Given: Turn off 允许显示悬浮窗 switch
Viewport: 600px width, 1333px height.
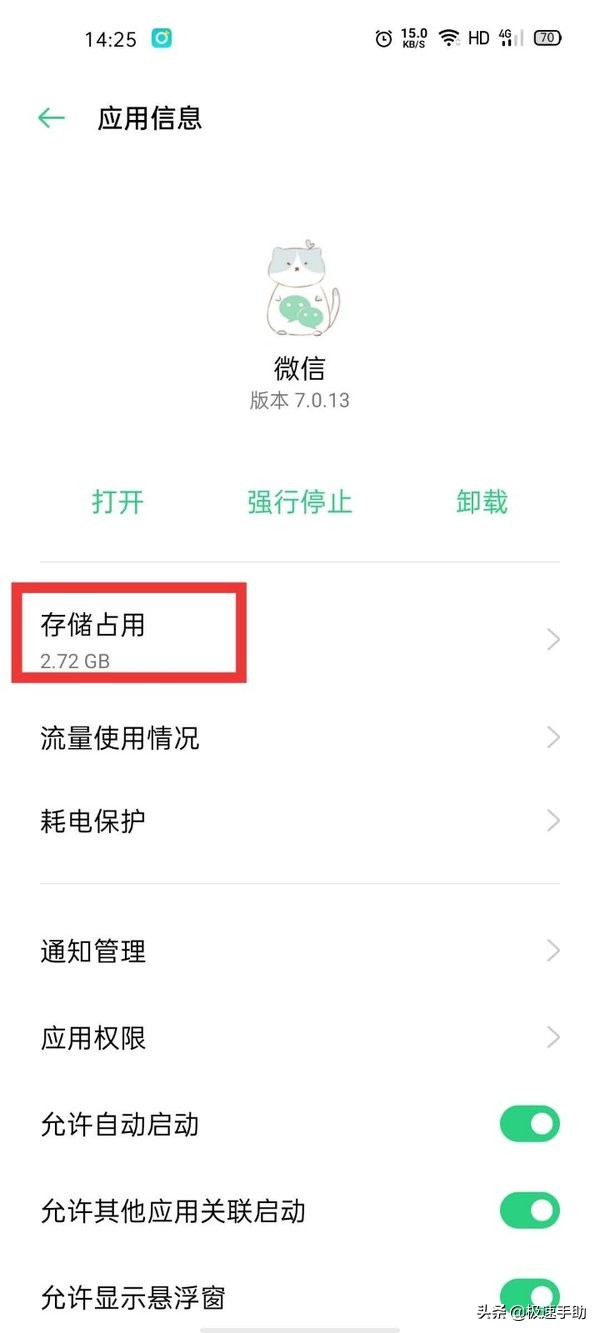Looking at the screenshot, I should (529, 1296).
